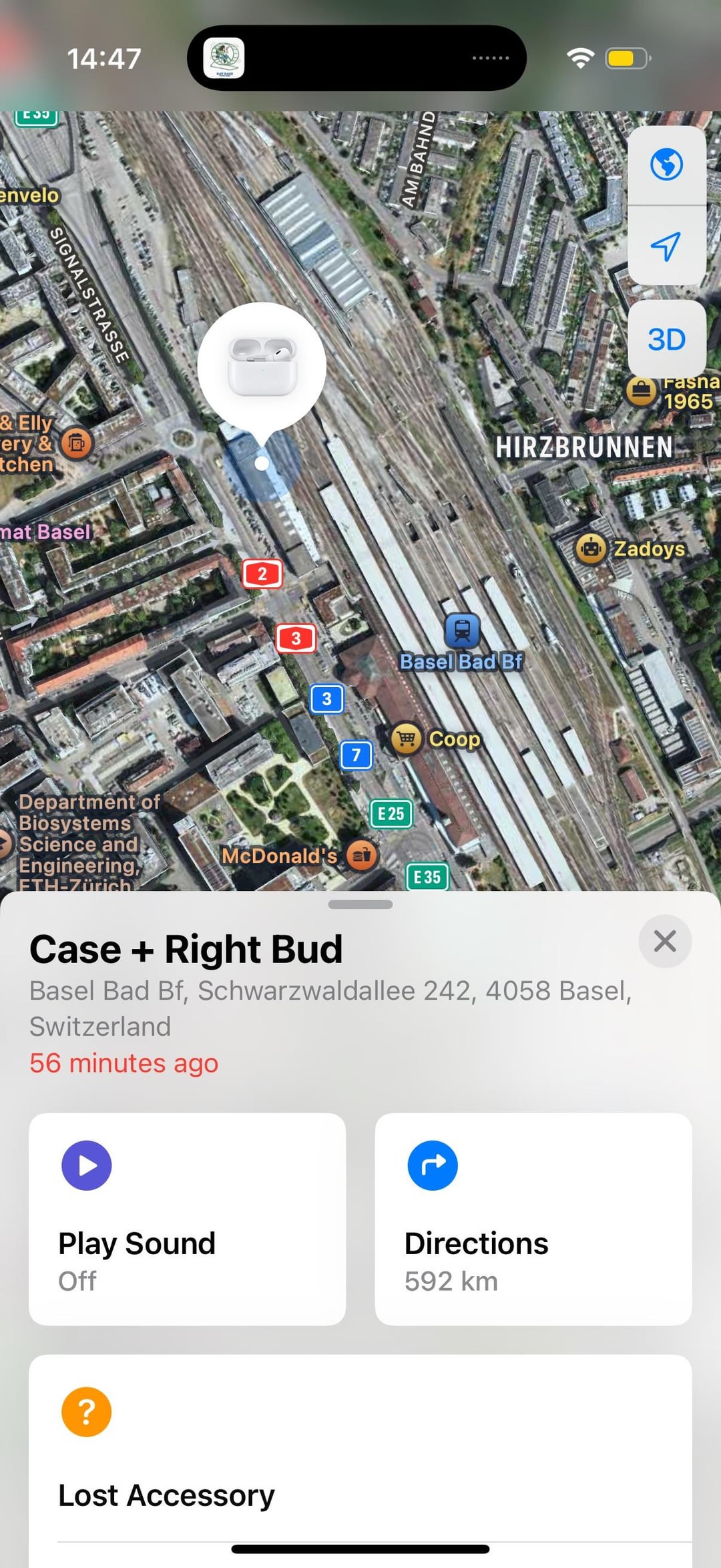
Task: Tap the sheet grabber handle
Action: (360, 904)
